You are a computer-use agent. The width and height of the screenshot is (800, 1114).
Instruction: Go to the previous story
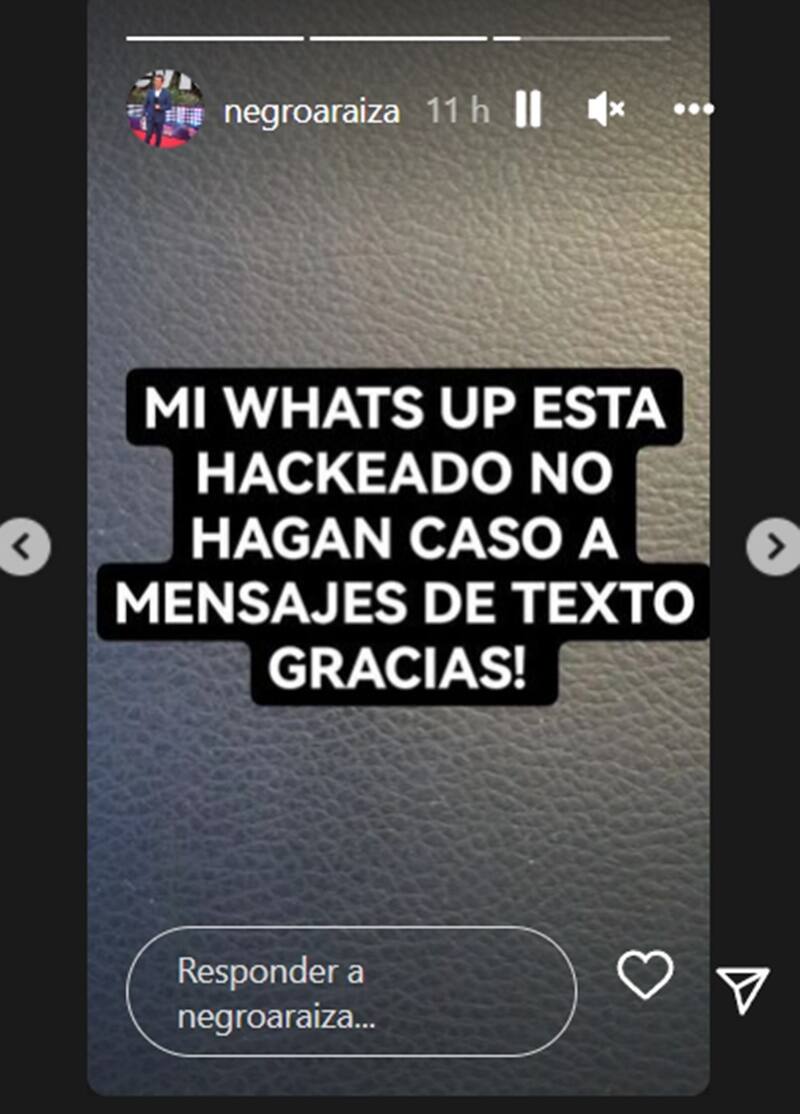pos(23,546)
